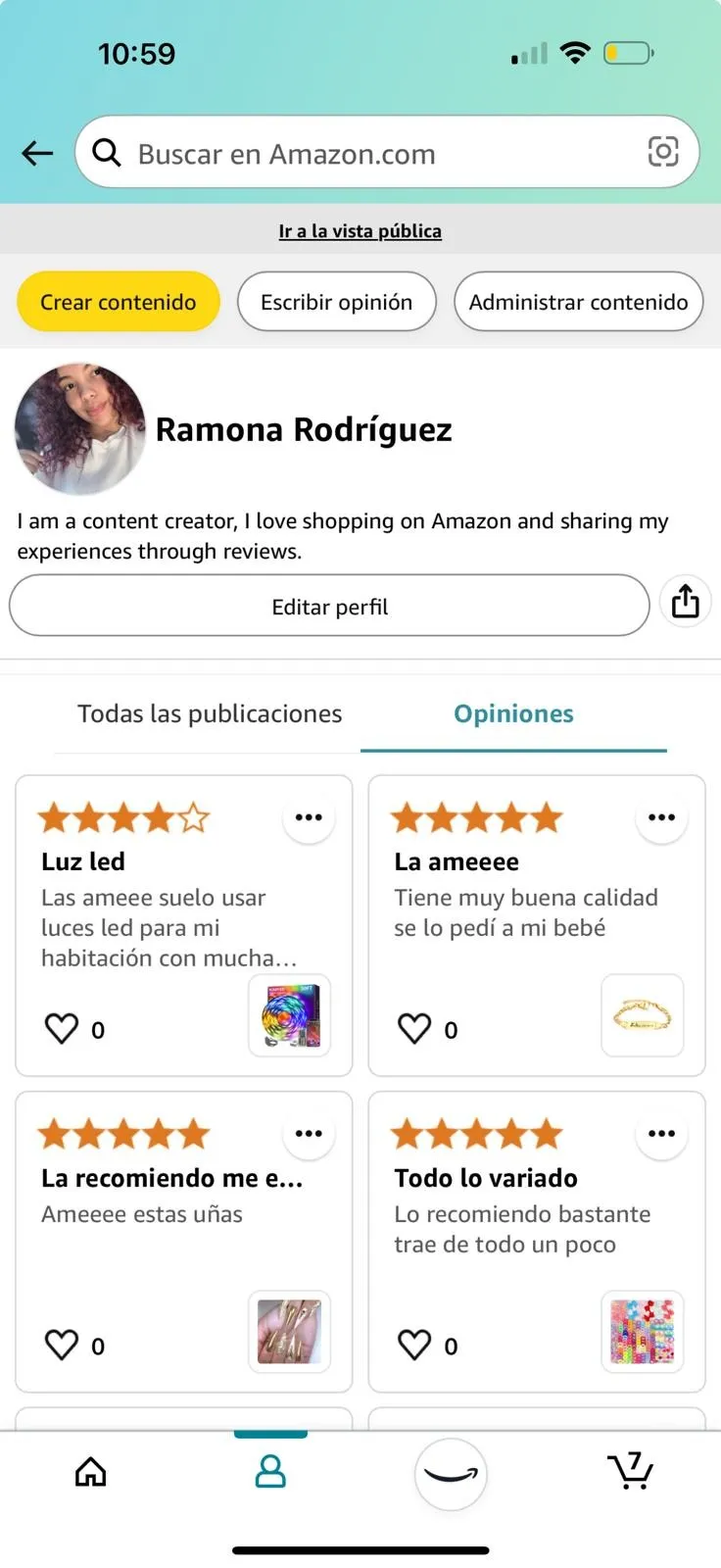Like the Luz led review
This screenshot has height=1568, width=721.
(x=62, y=1029)
